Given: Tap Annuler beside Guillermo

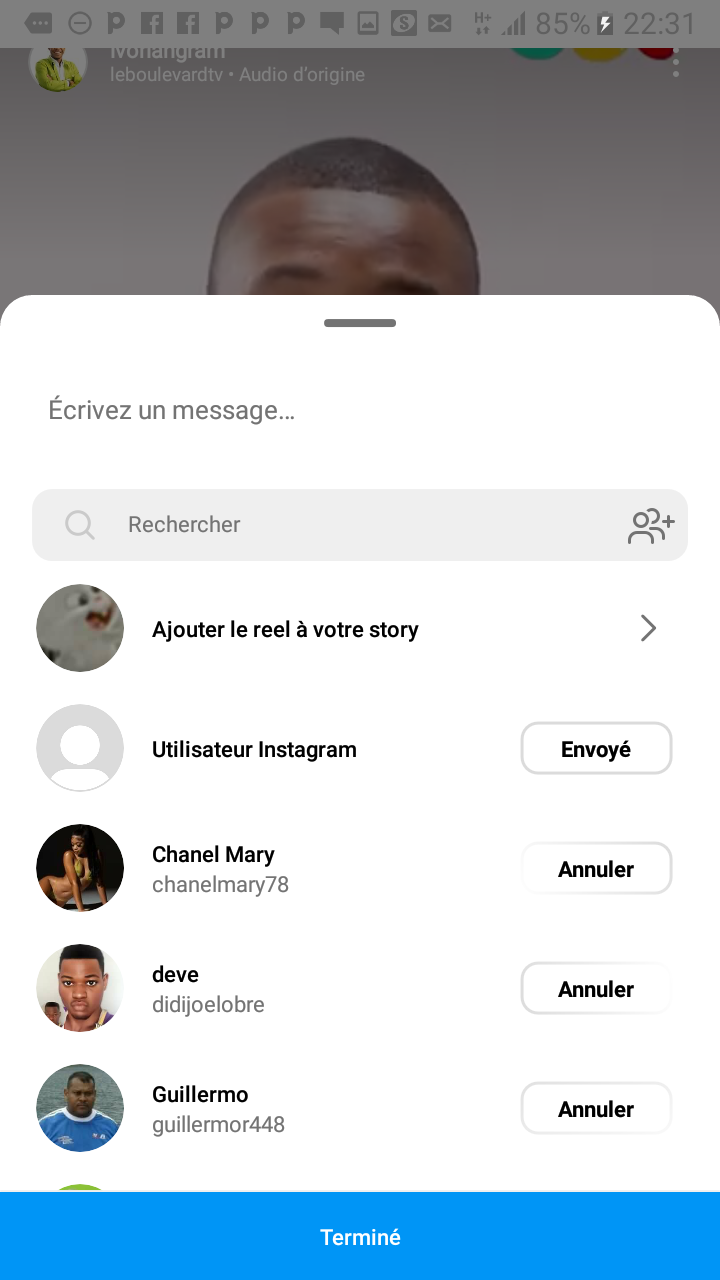Looking at the screenshot, I should (596, 1109).
